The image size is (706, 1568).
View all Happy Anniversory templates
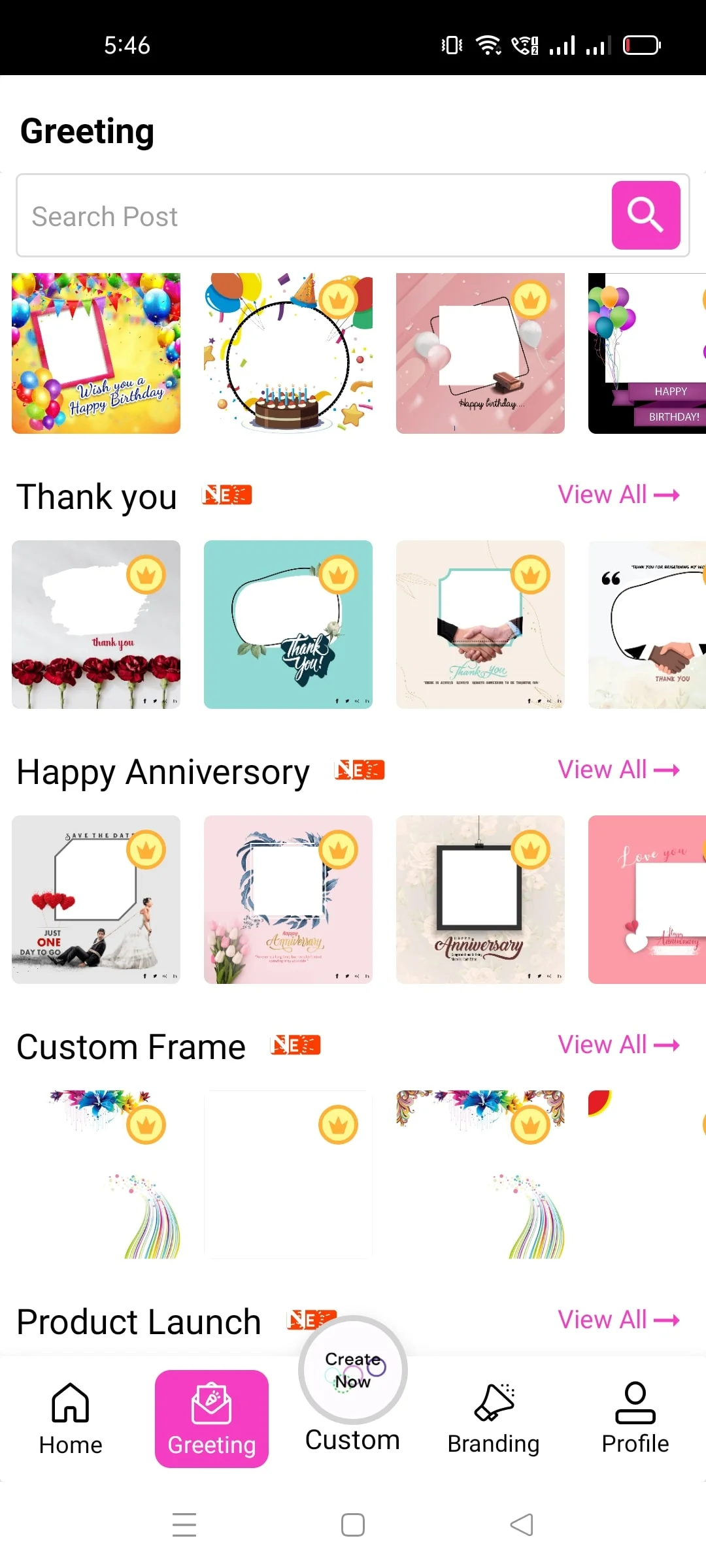tap(618, 770)
